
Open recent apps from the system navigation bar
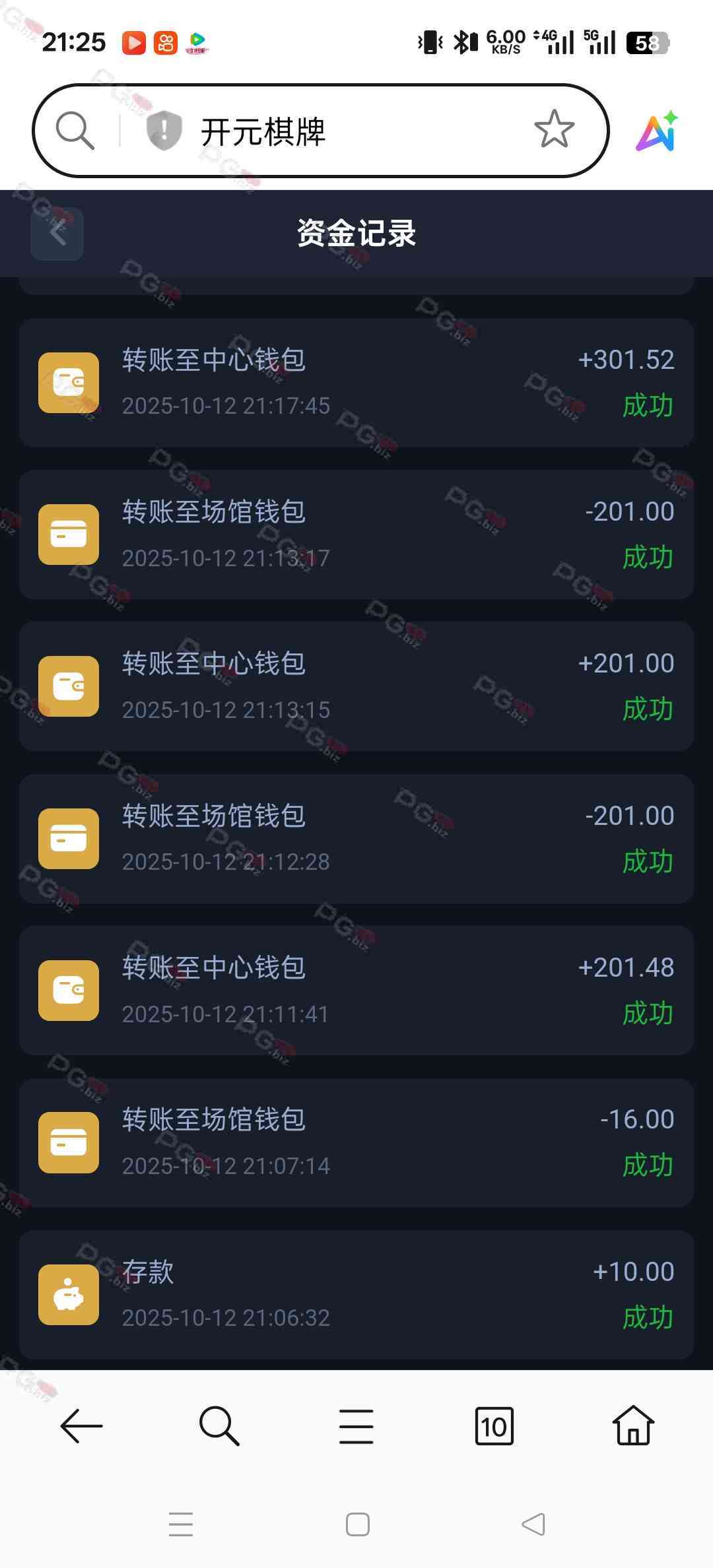pyautogui.click(x=181, y=1524)
